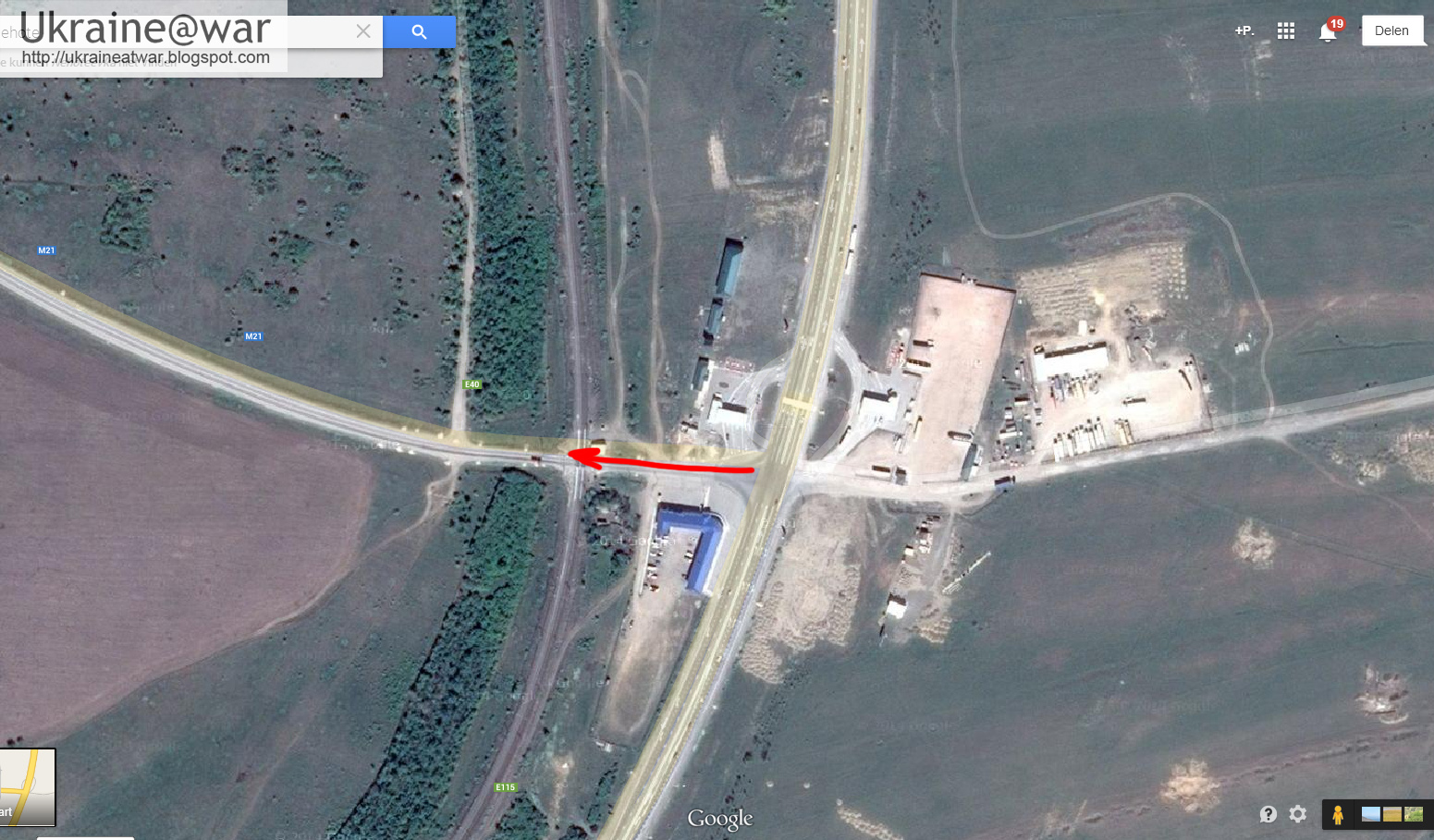Run the map search

coord(419,31)
